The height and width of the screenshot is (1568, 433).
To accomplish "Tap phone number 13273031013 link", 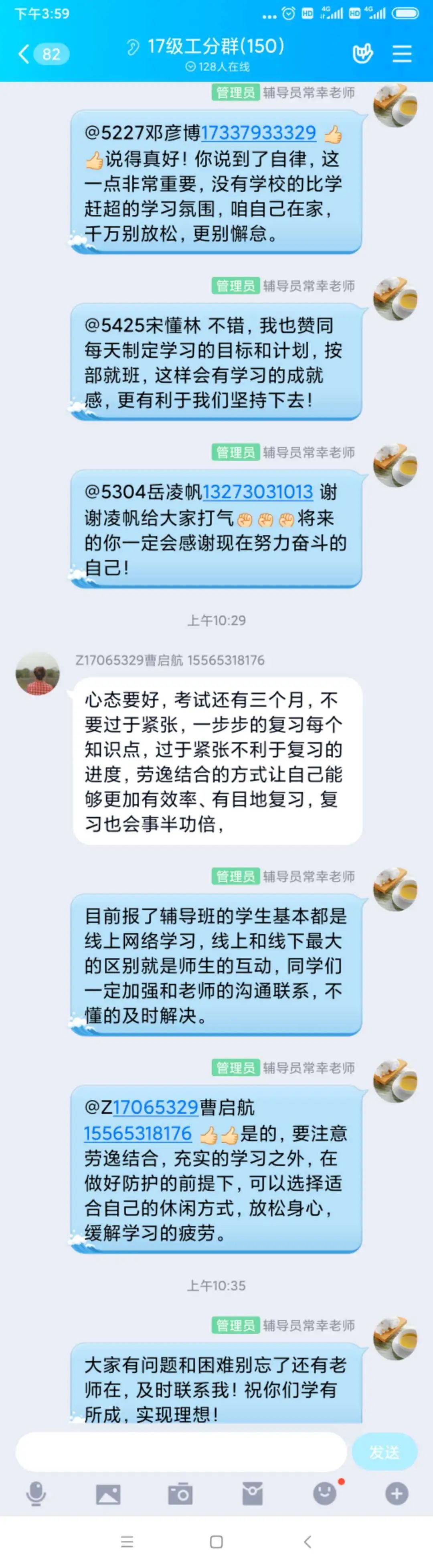I will point(257,492).
